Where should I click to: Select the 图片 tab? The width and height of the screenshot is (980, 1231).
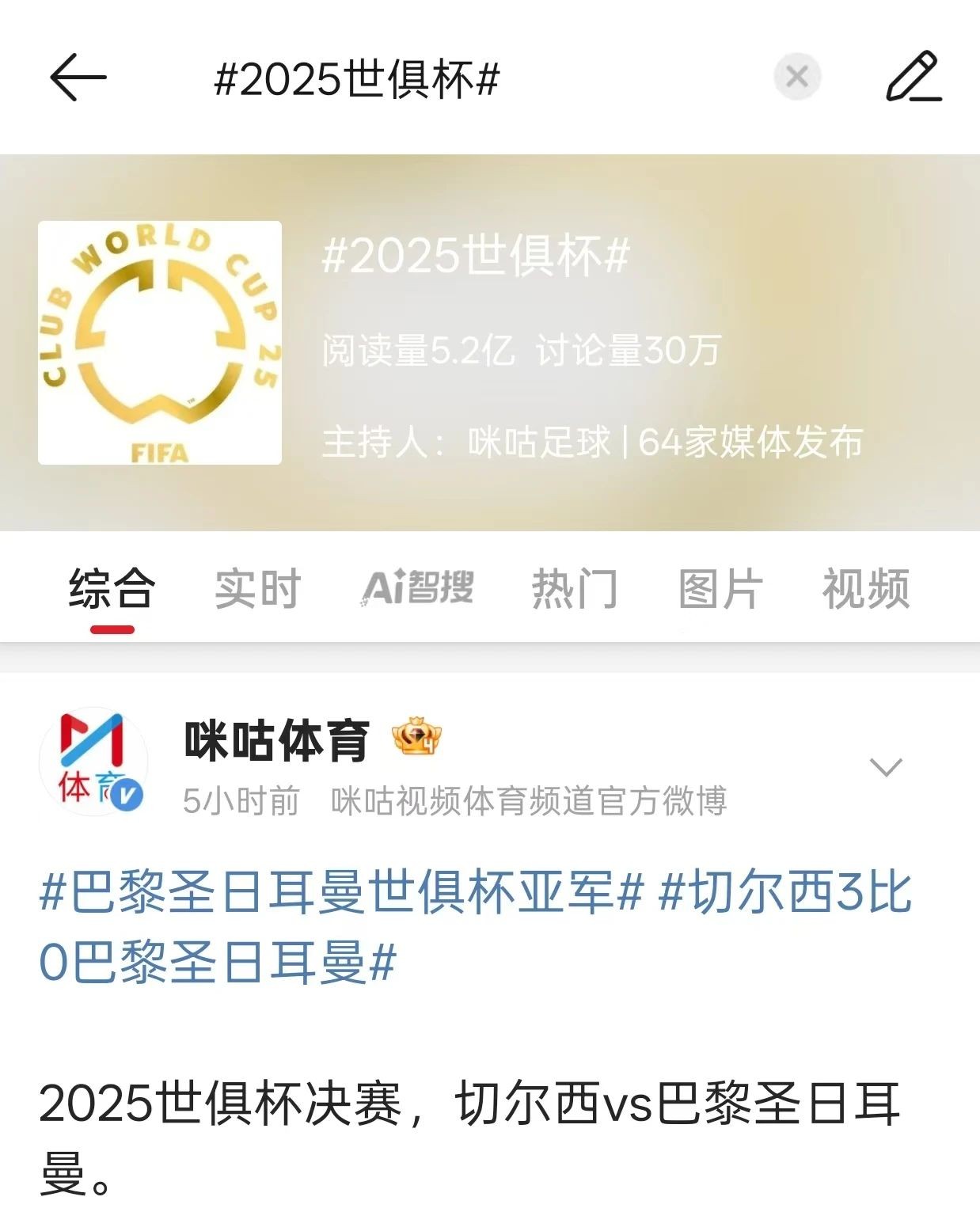click(x=720, y=589)
